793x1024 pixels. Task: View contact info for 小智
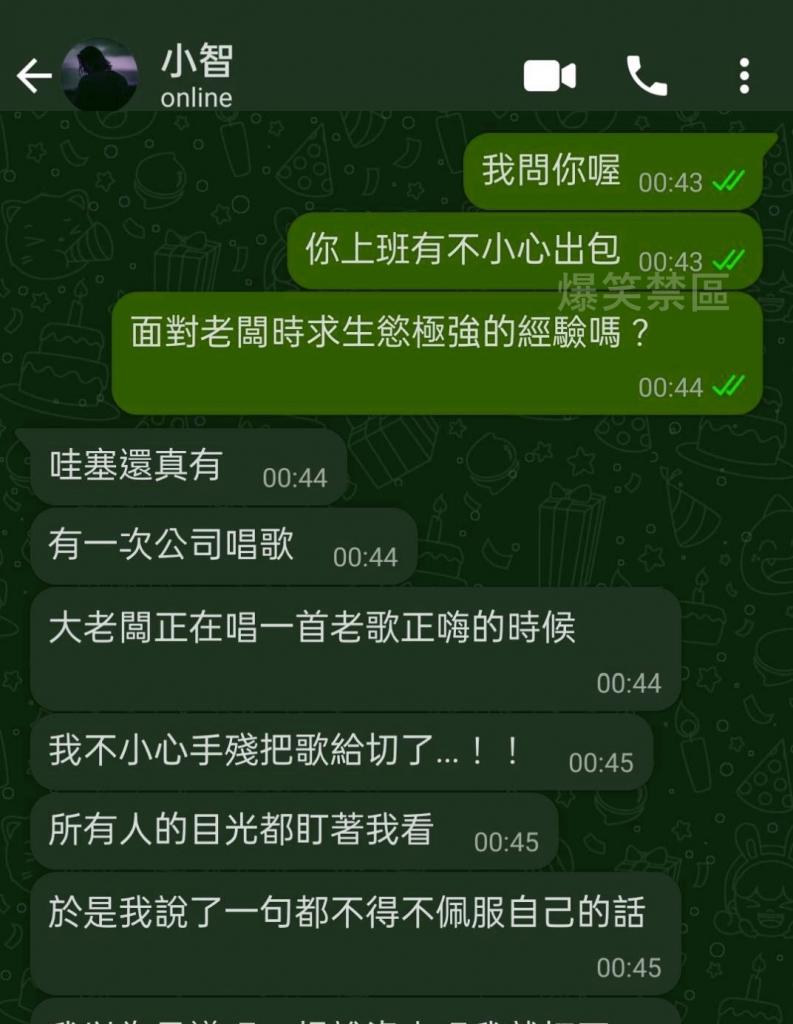(197, 76)
